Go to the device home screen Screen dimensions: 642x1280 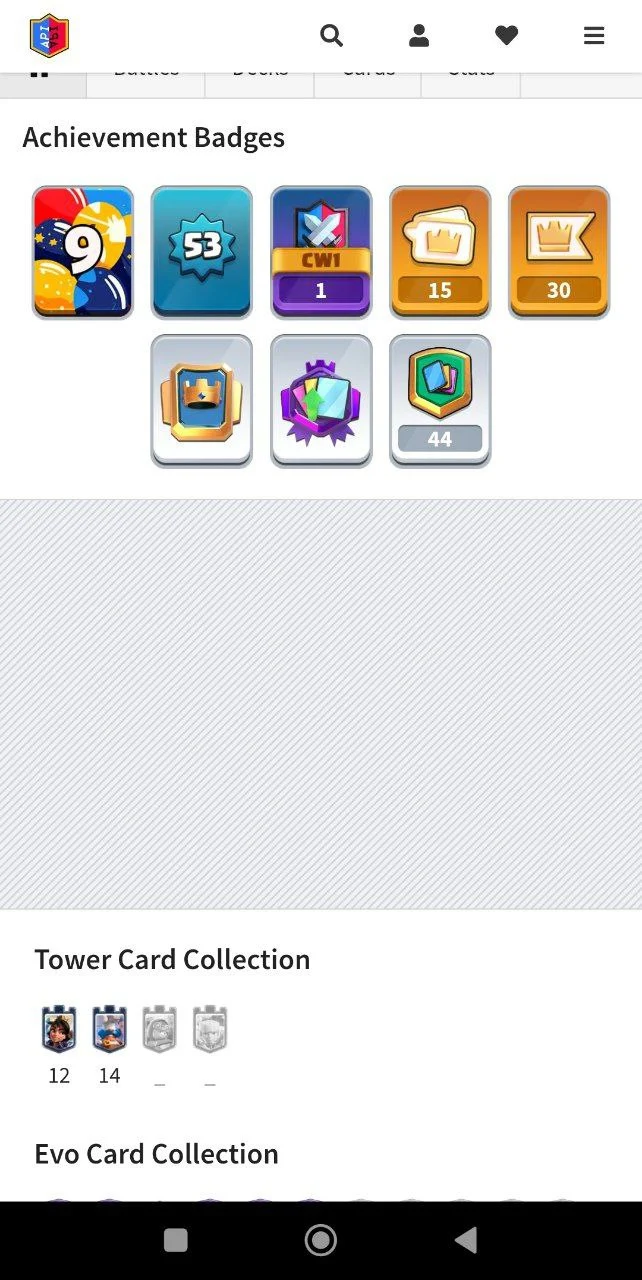point(321,1241)
